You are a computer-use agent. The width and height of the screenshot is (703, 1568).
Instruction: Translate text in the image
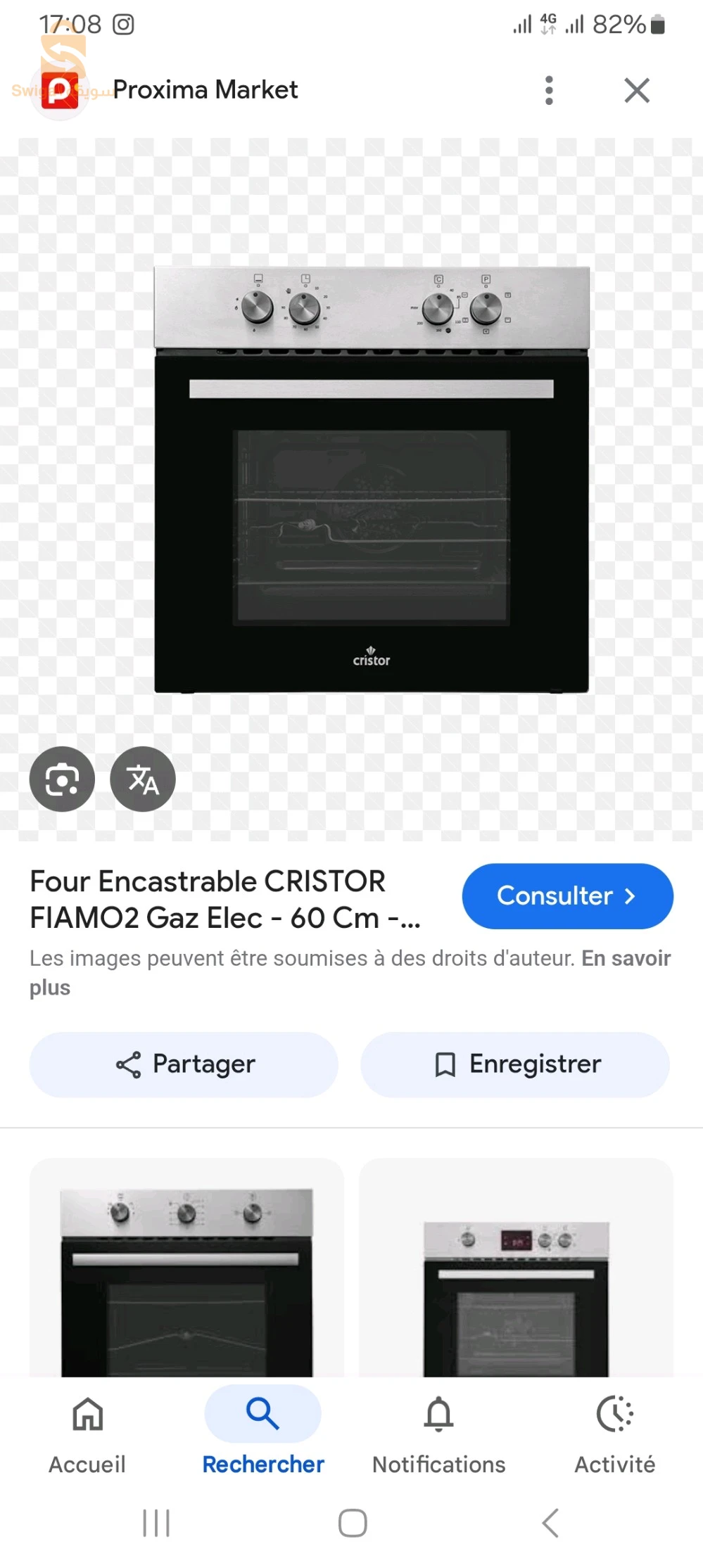pos(143,779)
